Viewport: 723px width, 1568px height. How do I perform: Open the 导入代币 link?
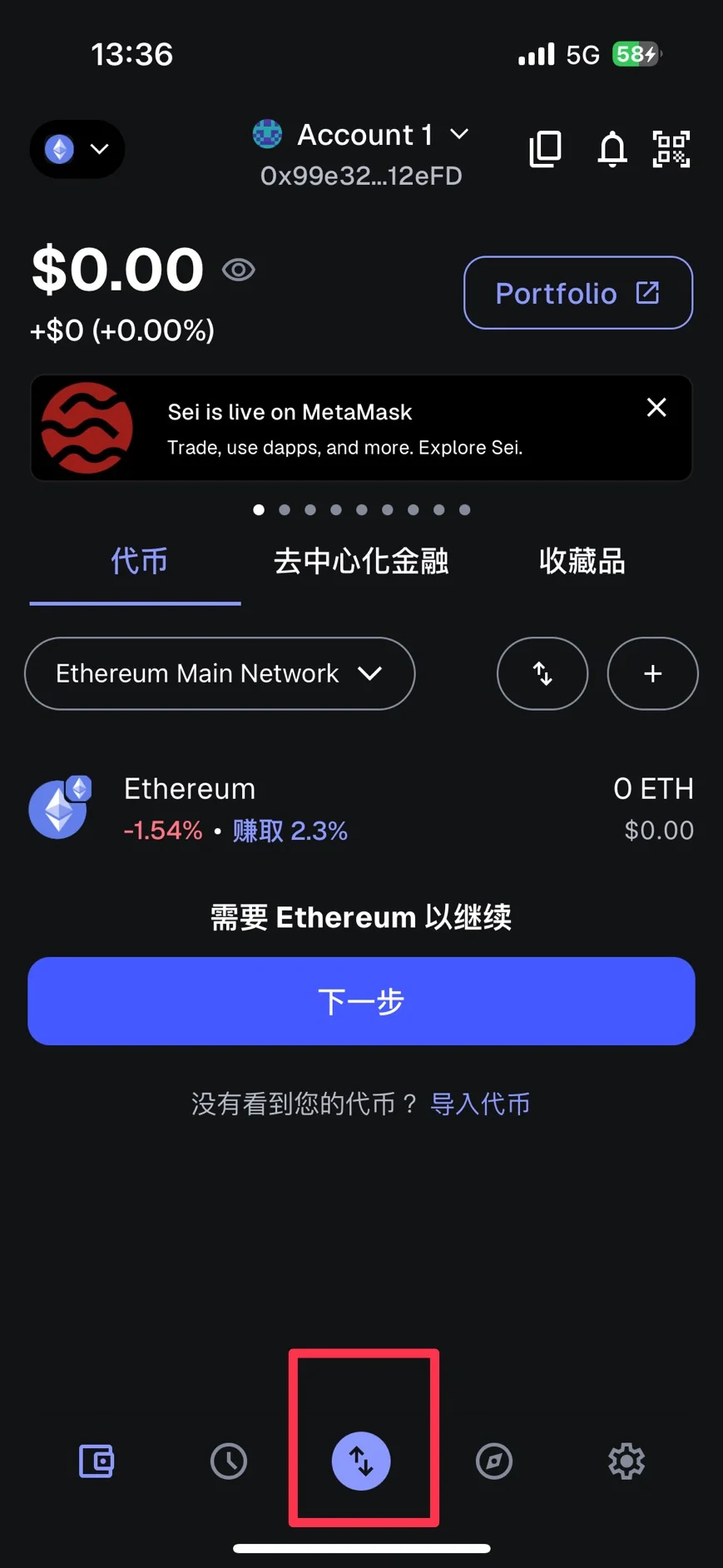(x=480, y=1104)
